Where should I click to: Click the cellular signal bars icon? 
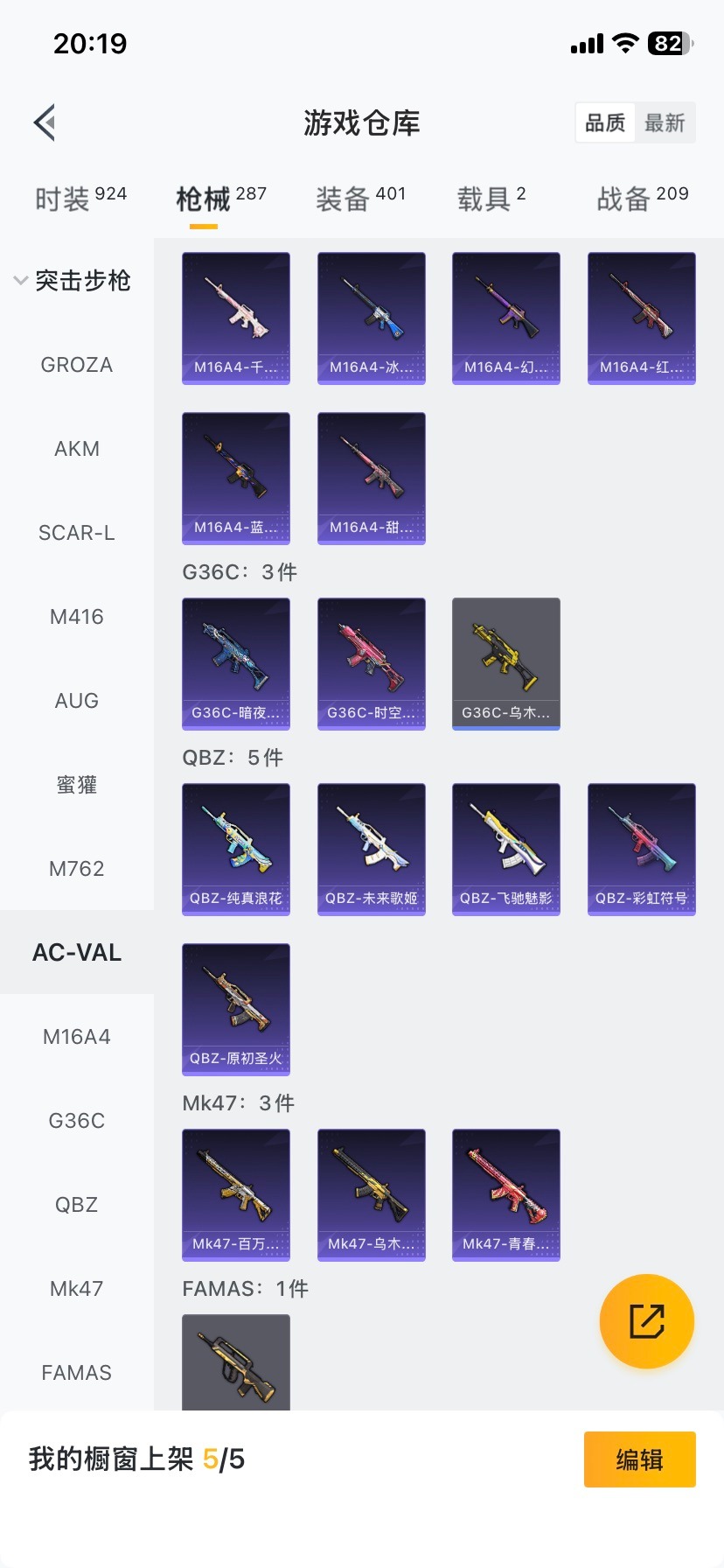pyautogui.click(x=587, y=43)
